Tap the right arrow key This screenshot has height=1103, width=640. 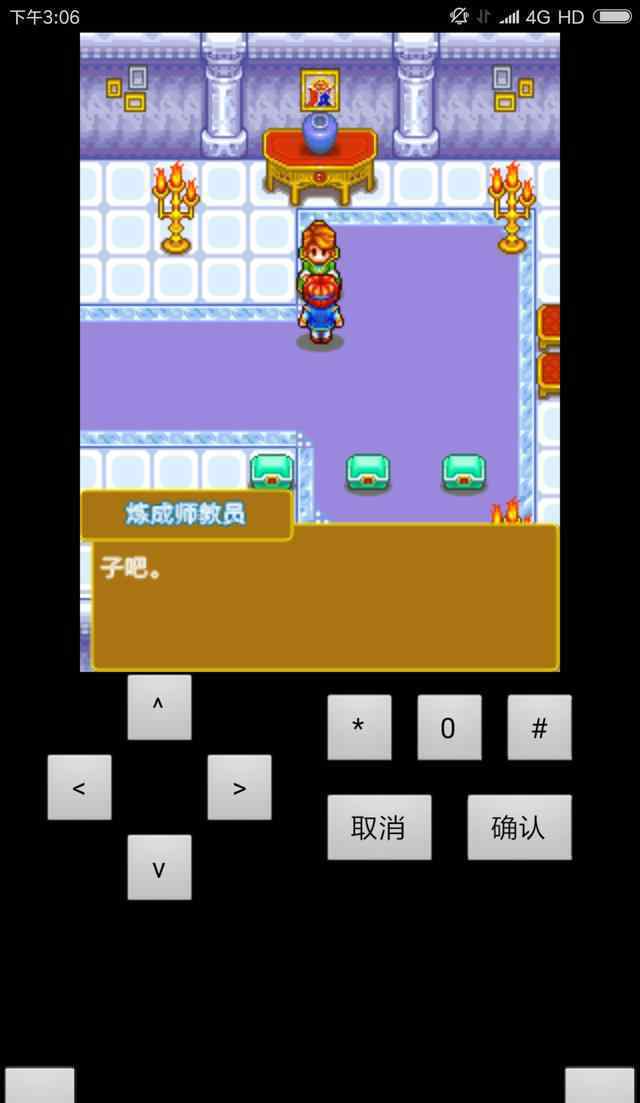pyautogui.click(x=239, y=787)
